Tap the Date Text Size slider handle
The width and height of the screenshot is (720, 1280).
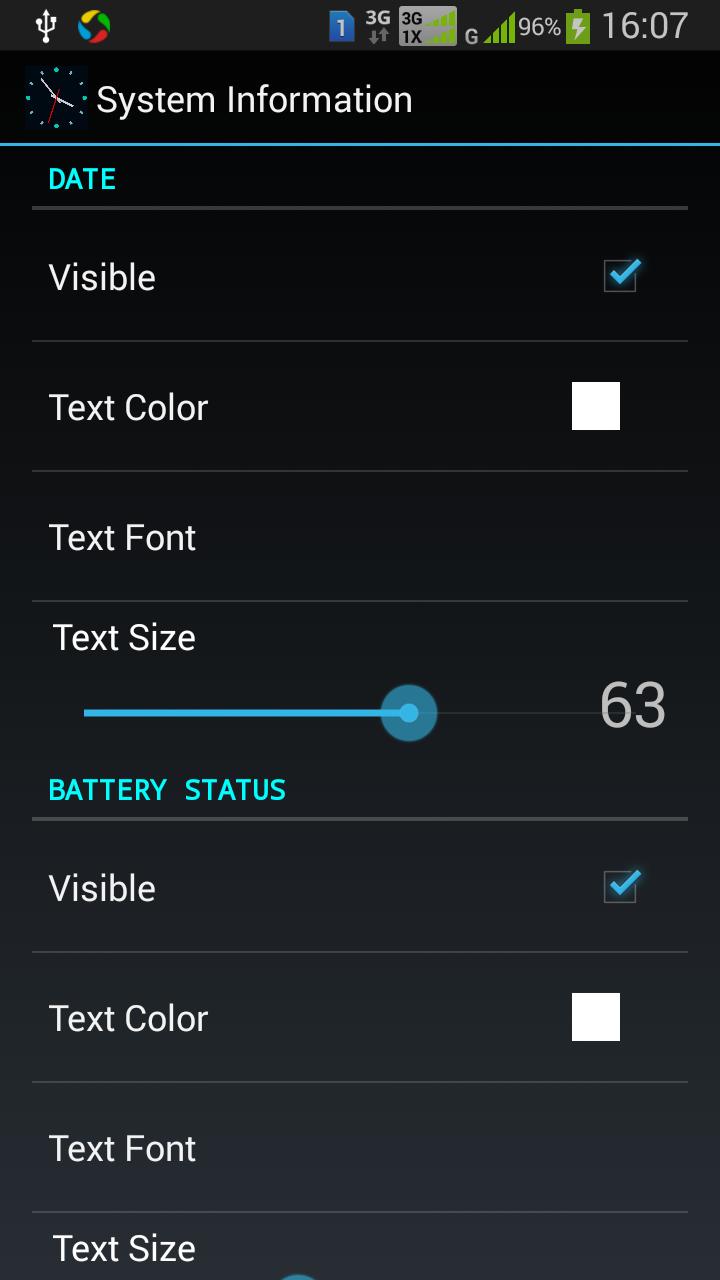[409, 713]
